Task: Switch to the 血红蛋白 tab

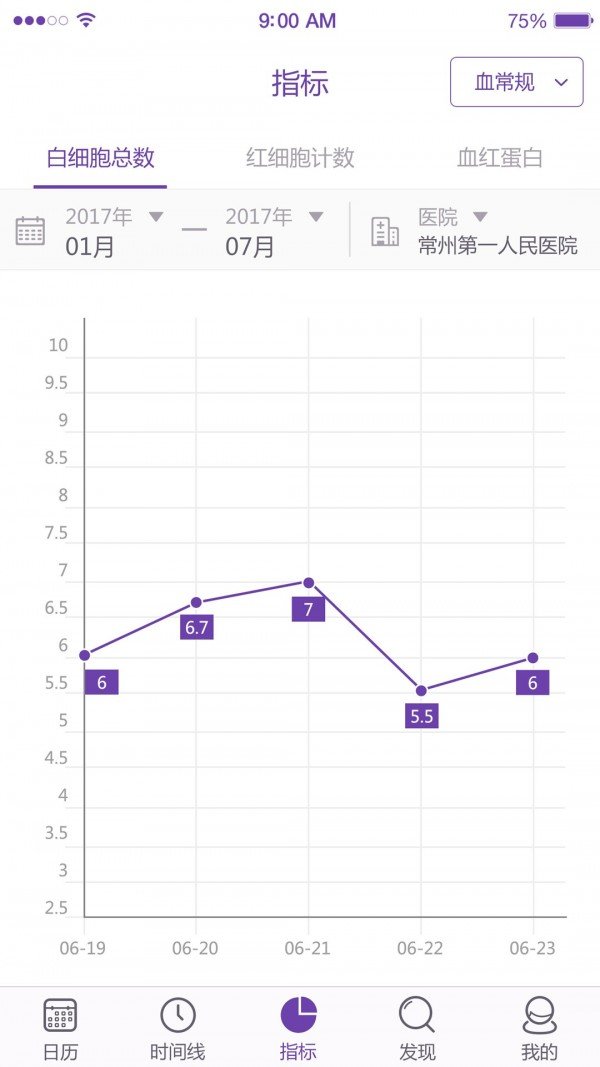Action: coord(499,158)
